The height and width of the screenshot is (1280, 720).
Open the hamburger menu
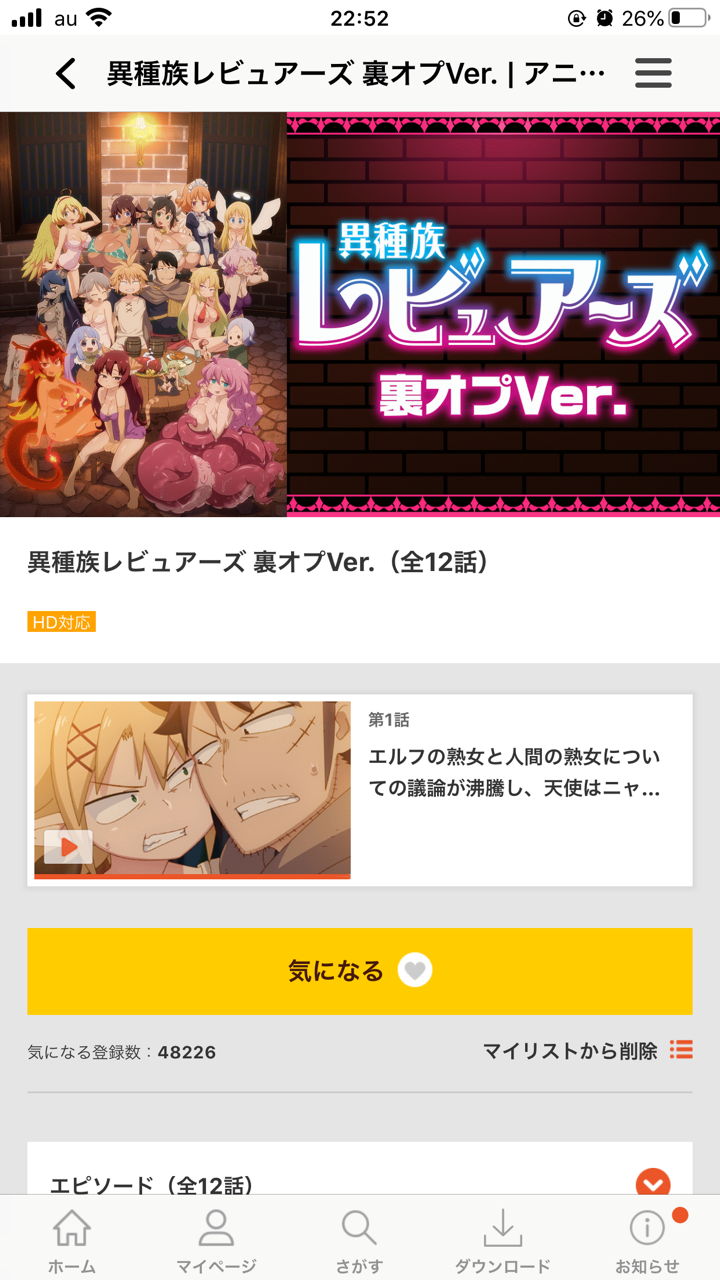[x=653, y=73]
